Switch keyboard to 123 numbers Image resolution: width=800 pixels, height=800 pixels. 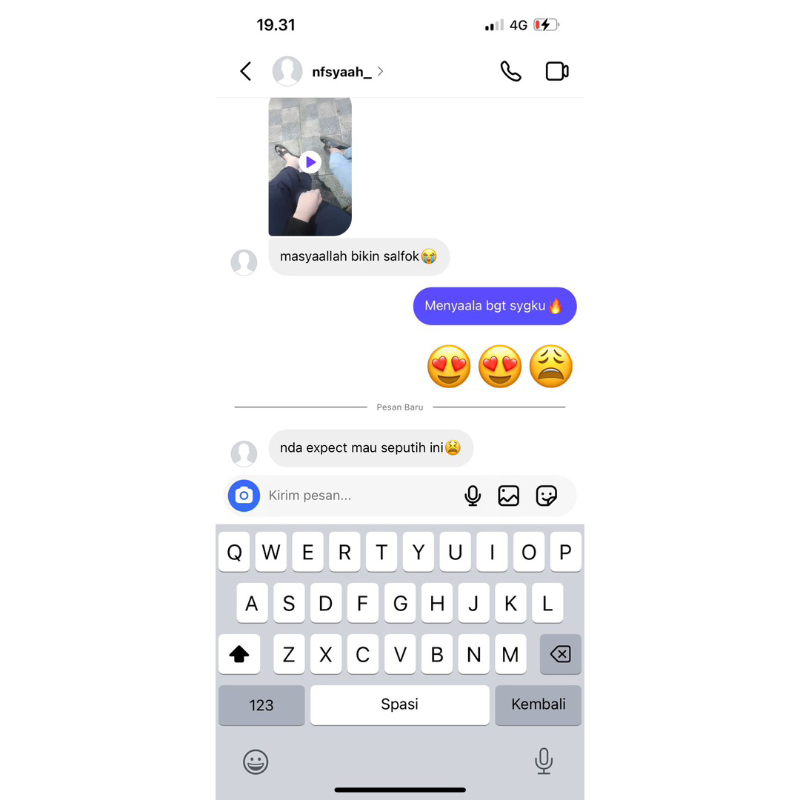[262, 705]
